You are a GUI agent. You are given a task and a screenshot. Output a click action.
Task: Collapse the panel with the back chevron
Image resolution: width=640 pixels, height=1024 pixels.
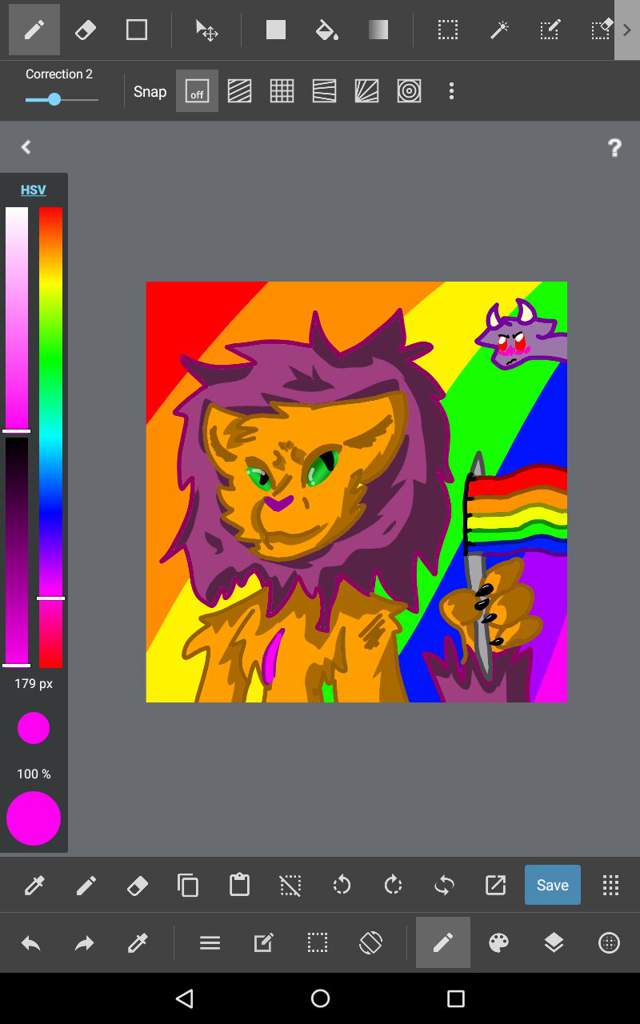(x=26, y=147)
